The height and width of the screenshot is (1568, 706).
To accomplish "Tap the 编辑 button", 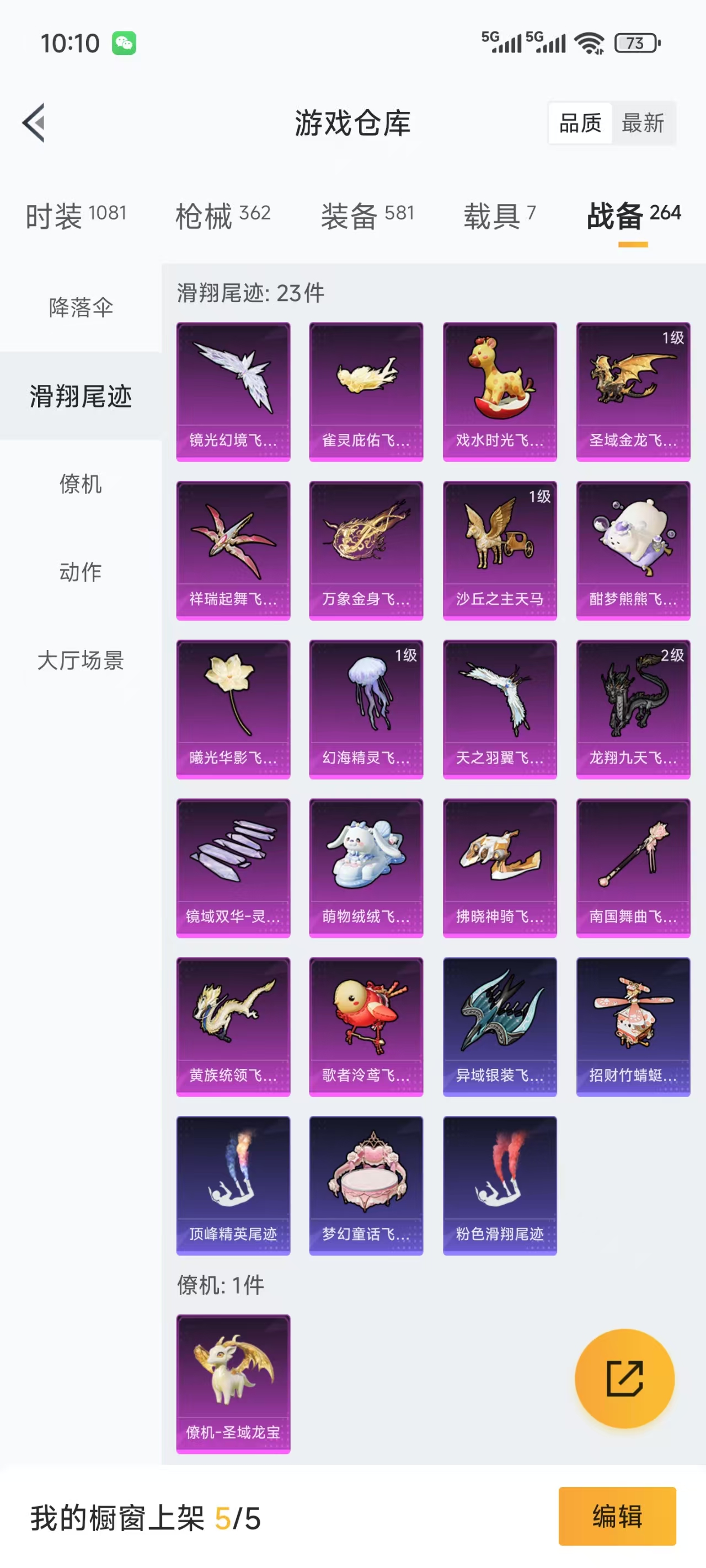I will coord(617,1516).
